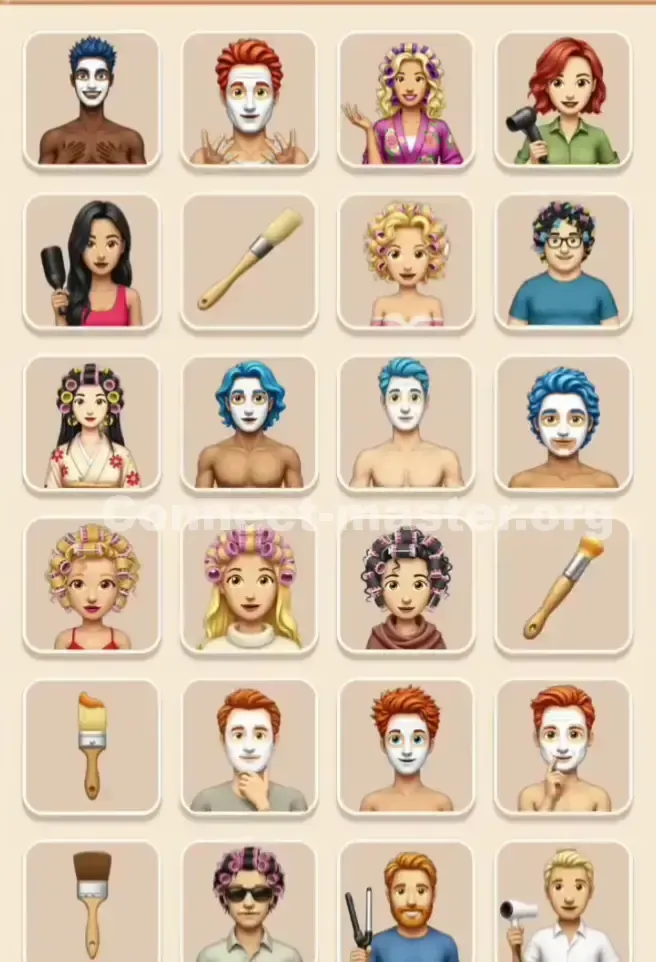
Task: Choose the masked redhead touching his lips
Action: [x=563, y=747]
